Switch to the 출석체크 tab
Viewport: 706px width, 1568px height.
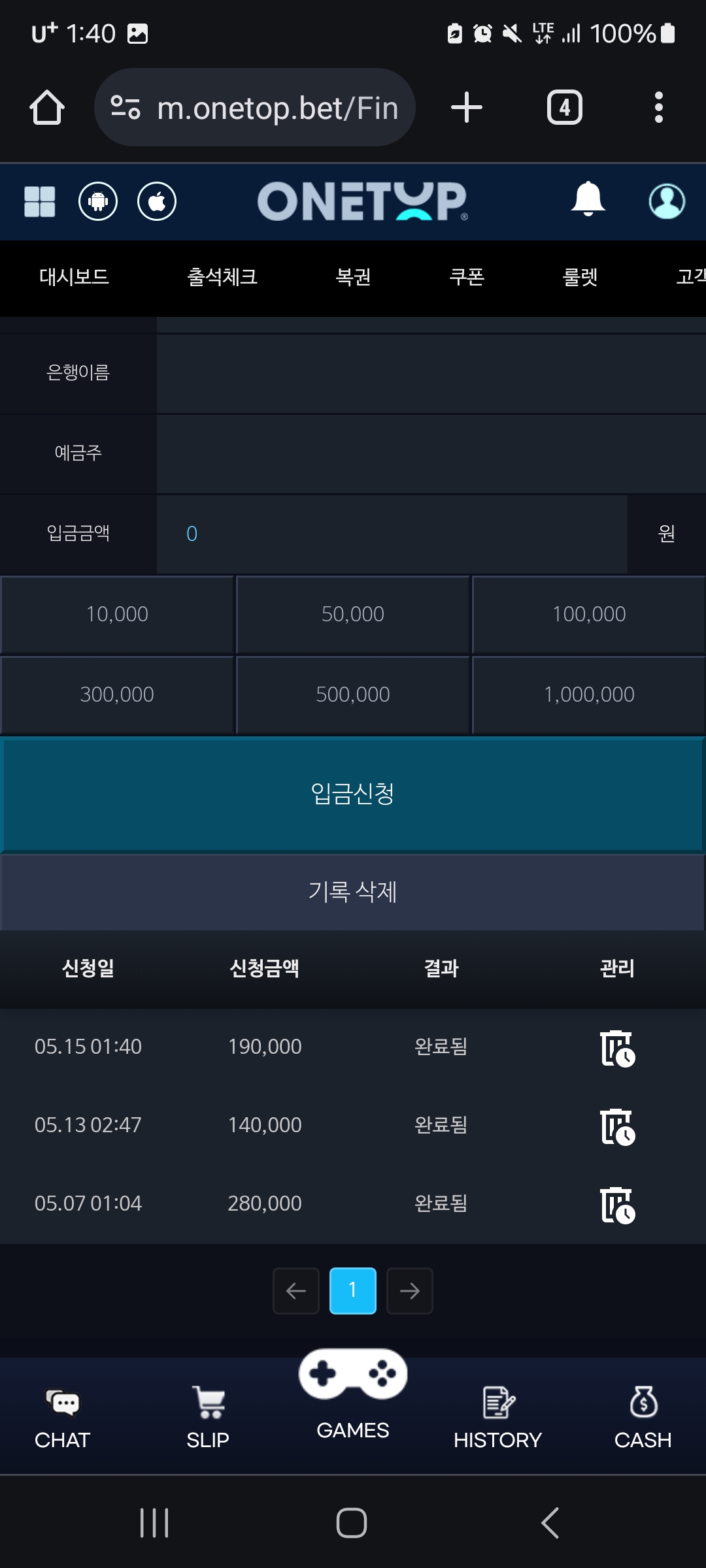[x=222, y=277]
